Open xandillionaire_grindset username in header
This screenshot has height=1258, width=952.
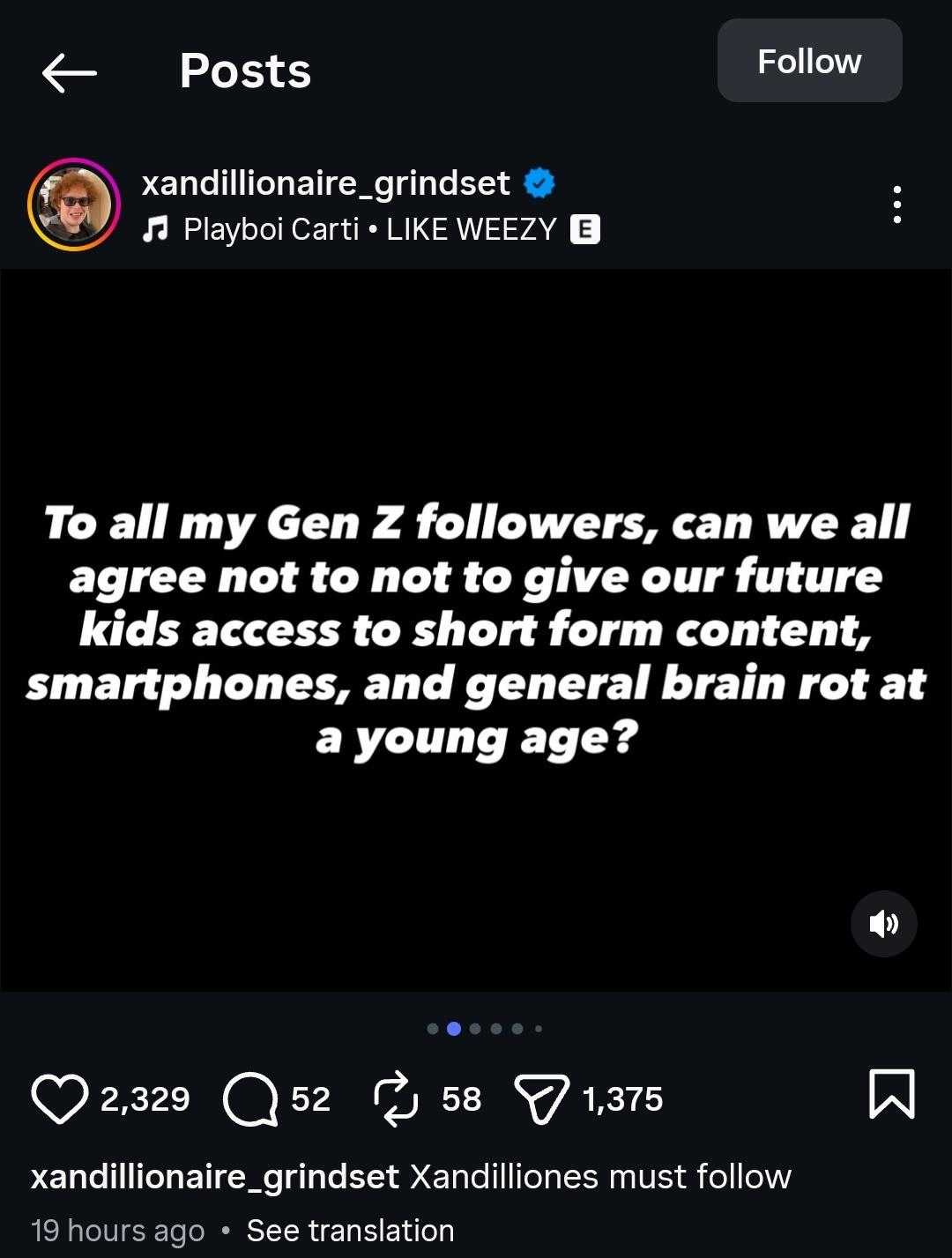click(x=325, y=183)
